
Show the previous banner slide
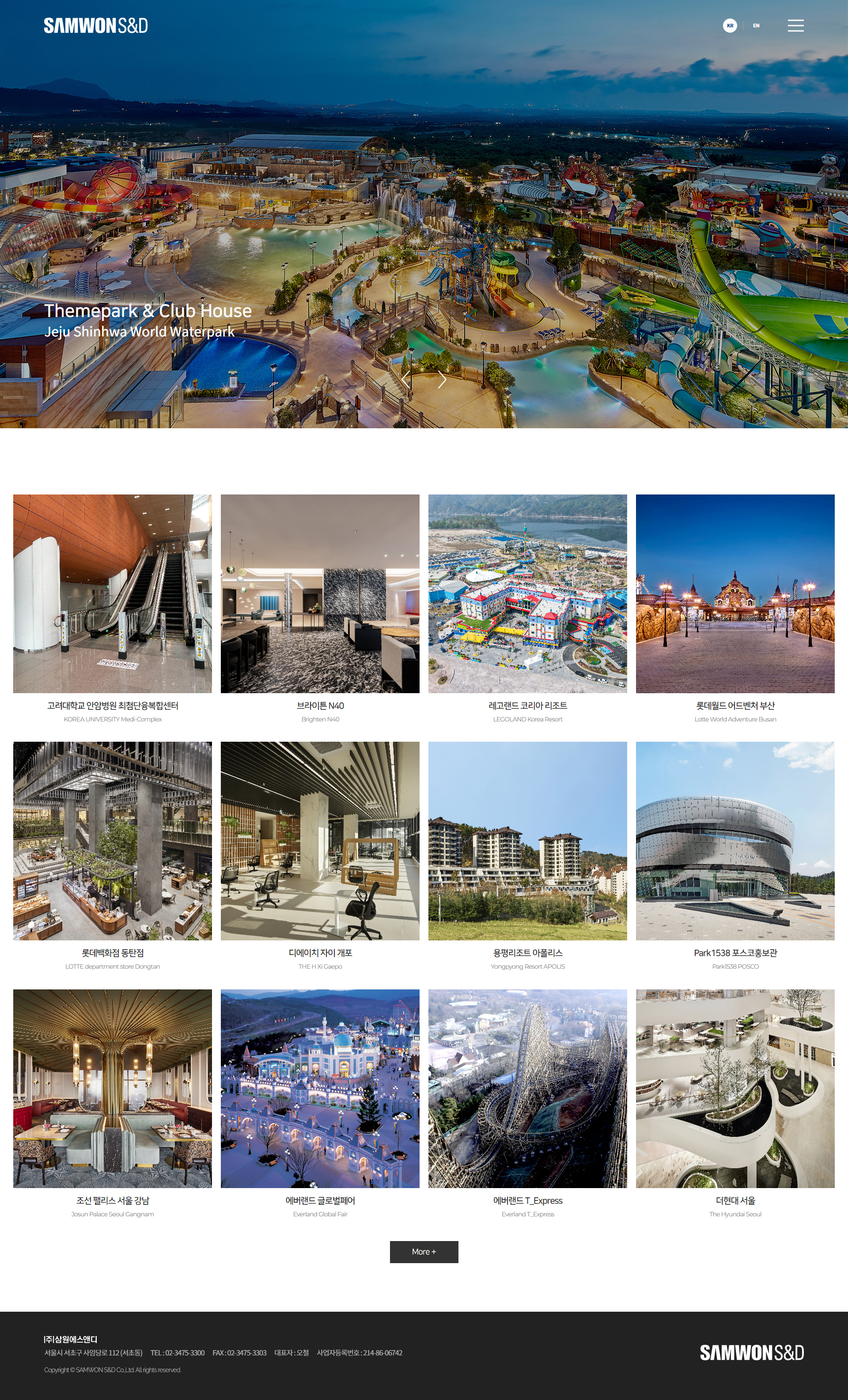coord(406,380)
